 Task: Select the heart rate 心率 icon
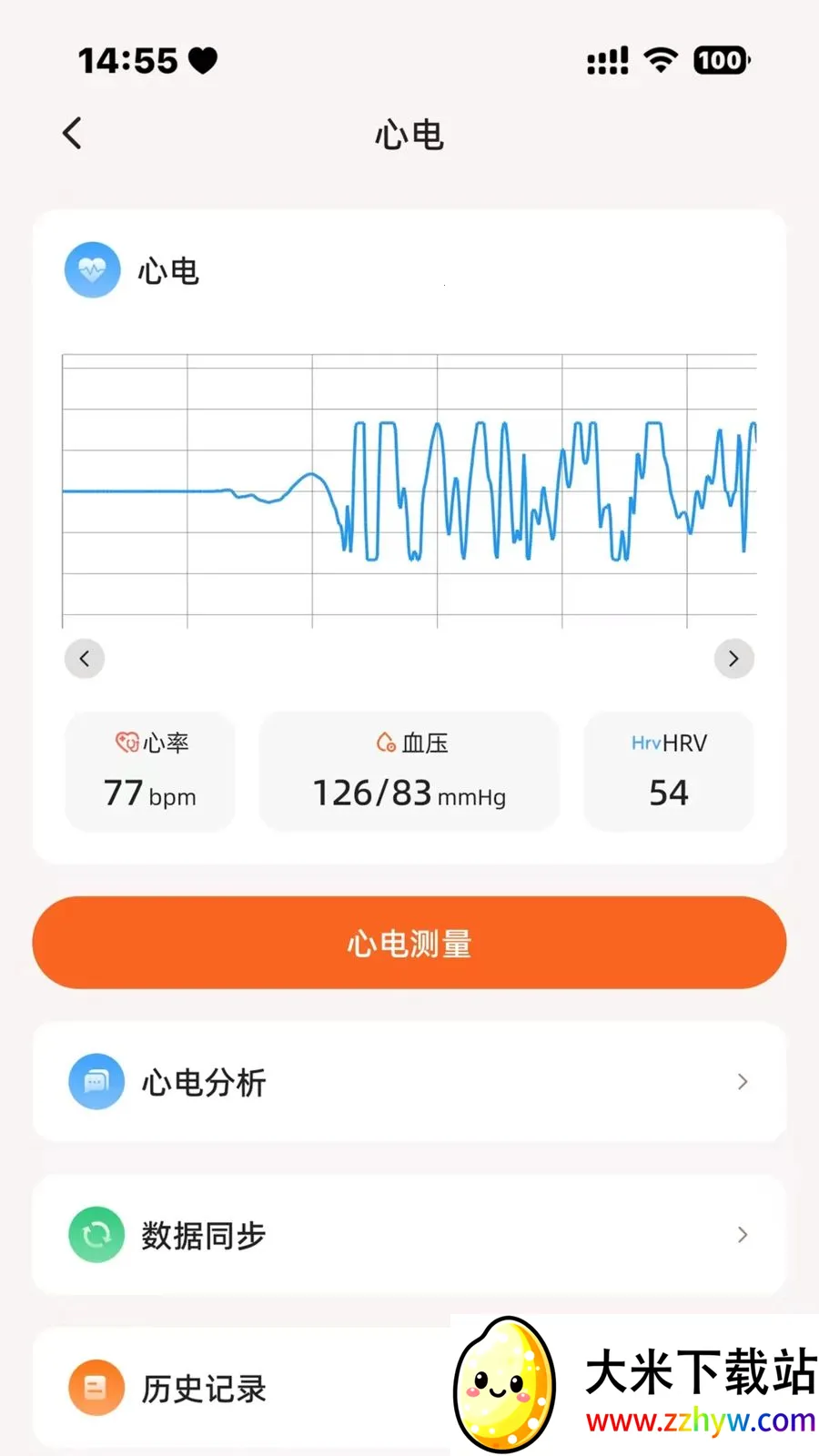pos(126,743)
